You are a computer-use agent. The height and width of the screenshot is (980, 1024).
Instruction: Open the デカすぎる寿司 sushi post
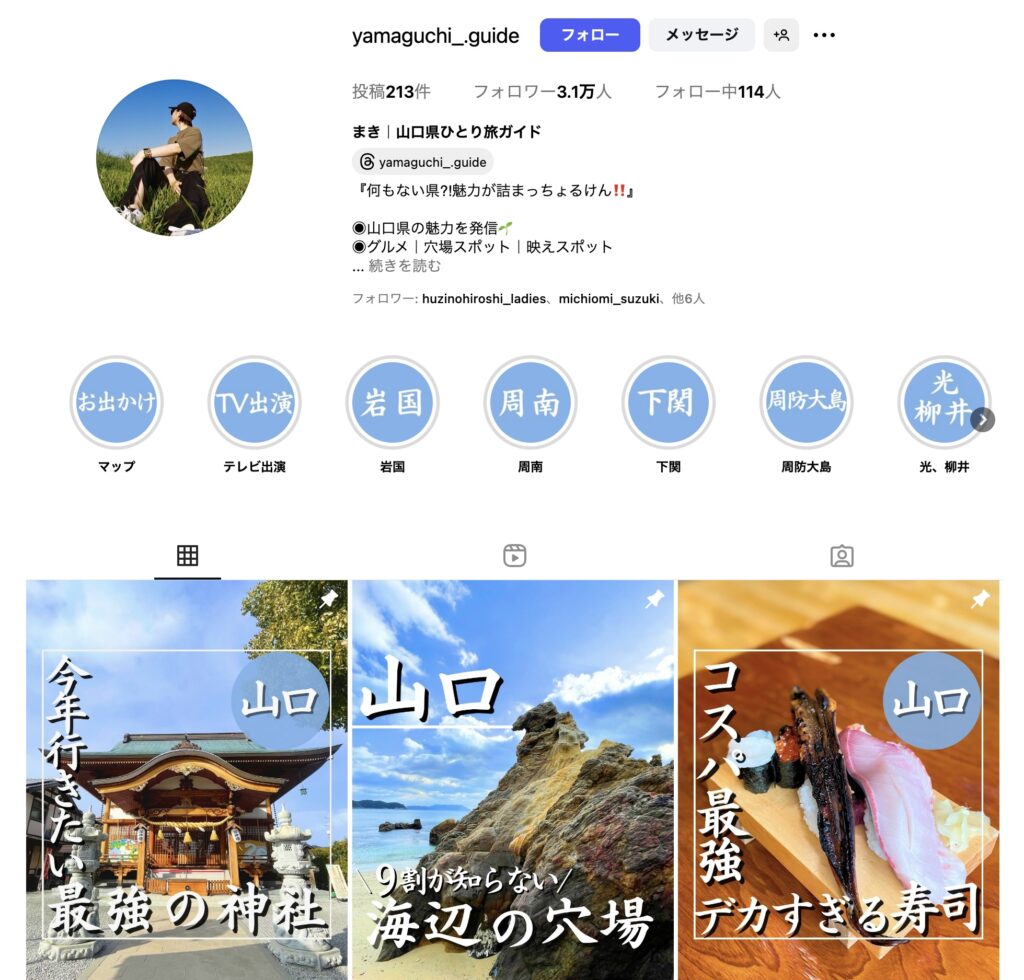coord(838,780)
